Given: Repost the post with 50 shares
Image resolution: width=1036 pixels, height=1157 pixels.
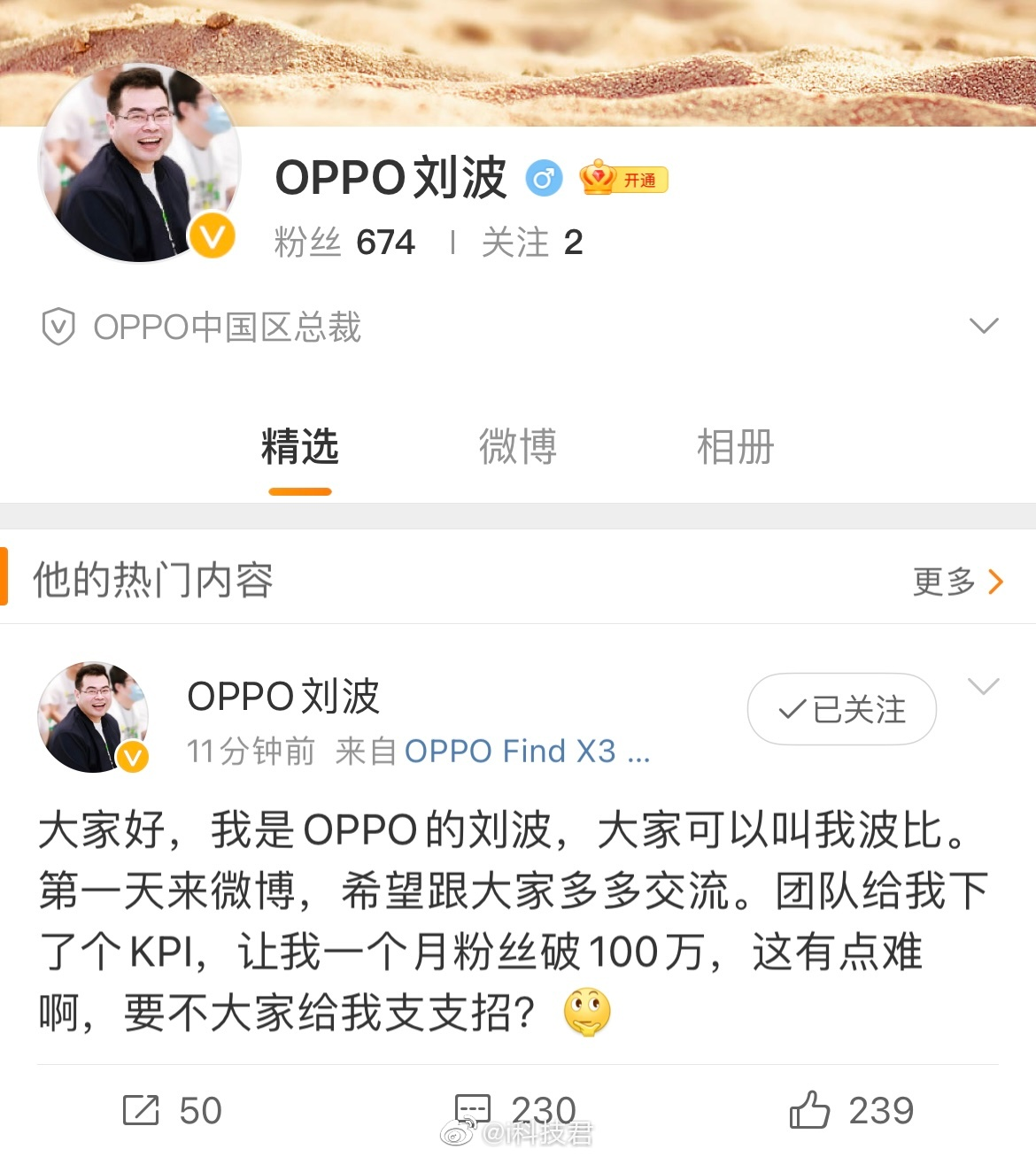Looking at the screenshot, I should pyautogui.click(x=173, y=1110).
